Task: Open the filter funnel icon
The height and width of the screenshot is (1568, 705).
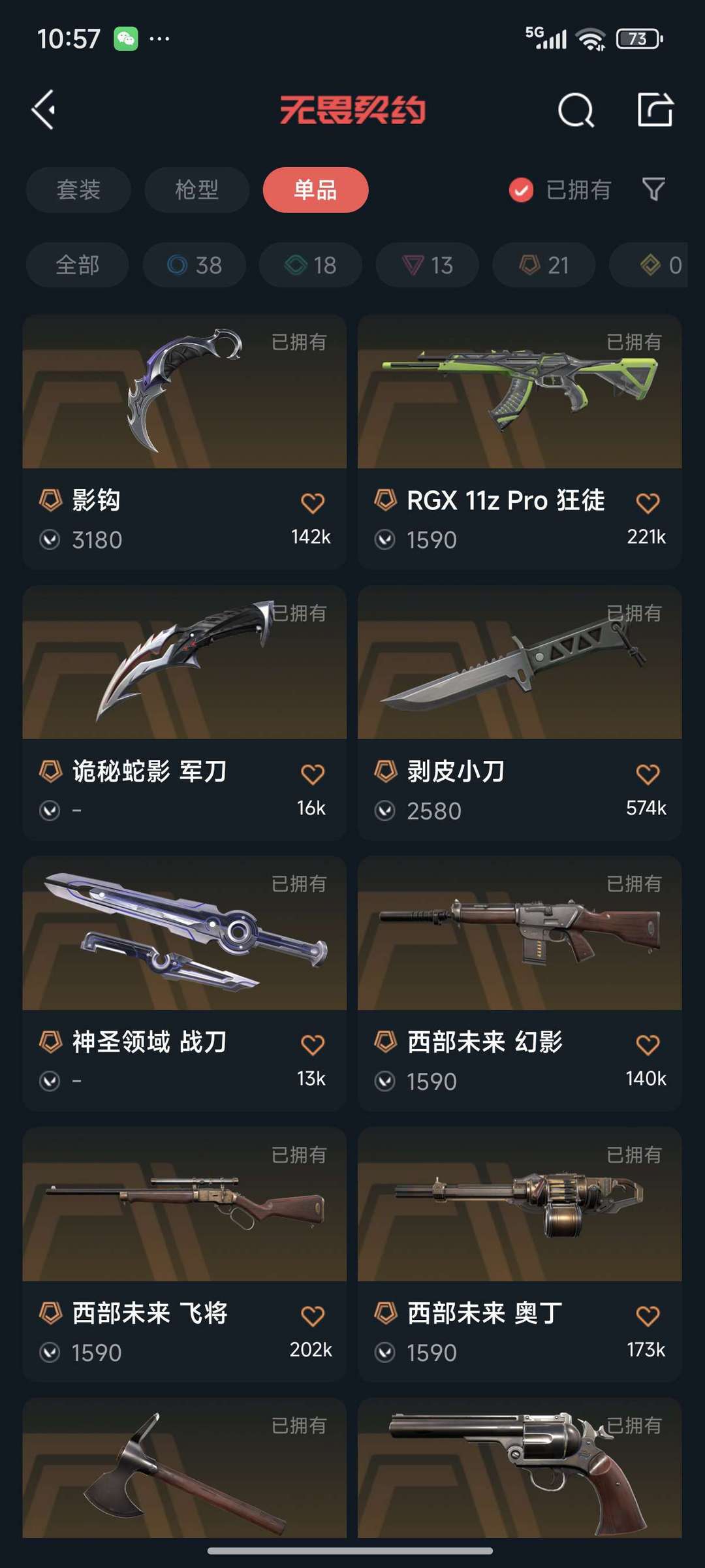Action: pyautogui.click(x=653, y=189)
